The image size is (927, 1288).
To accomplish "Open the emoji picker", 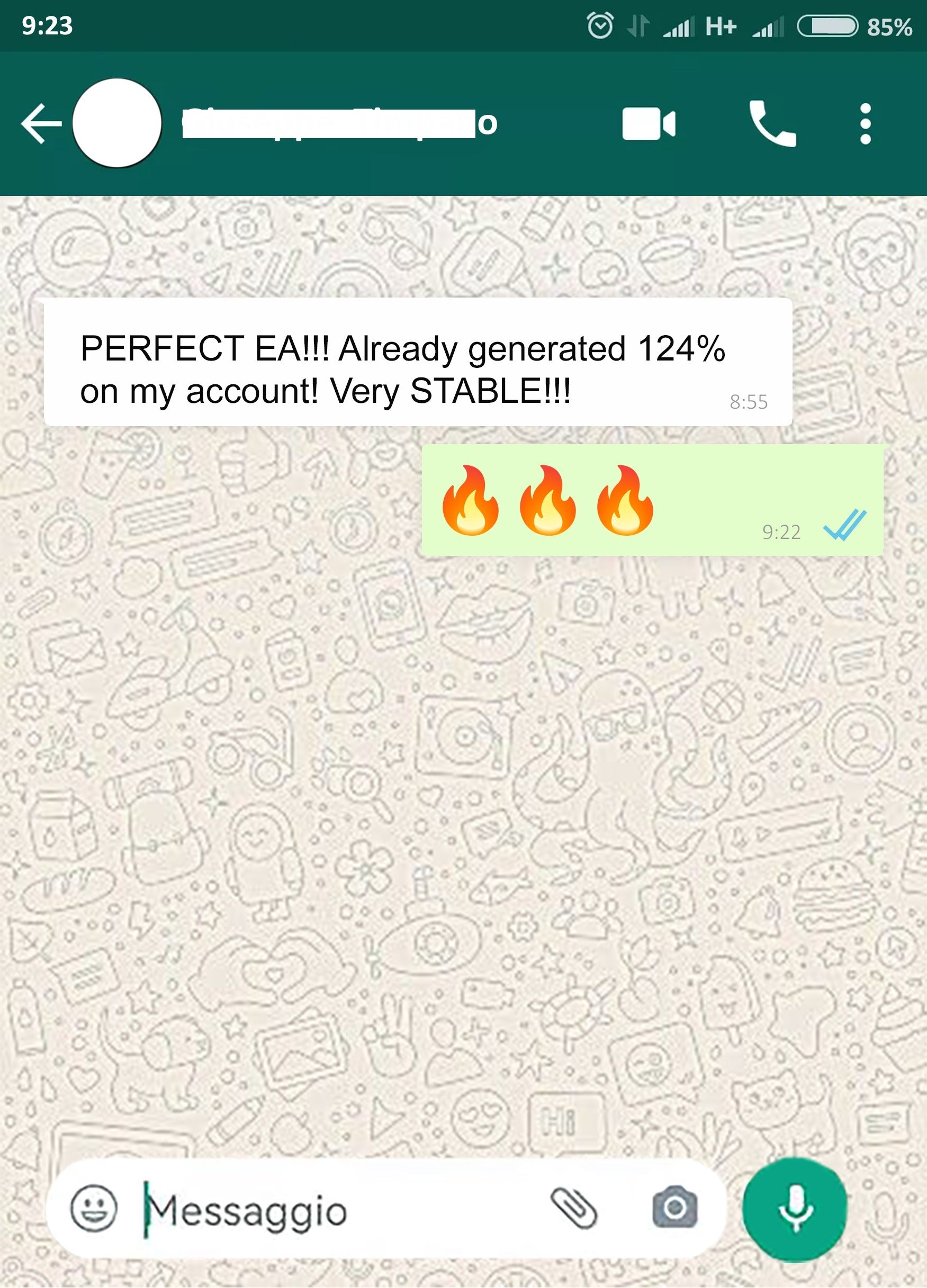I will click(x=94, y=1208).
